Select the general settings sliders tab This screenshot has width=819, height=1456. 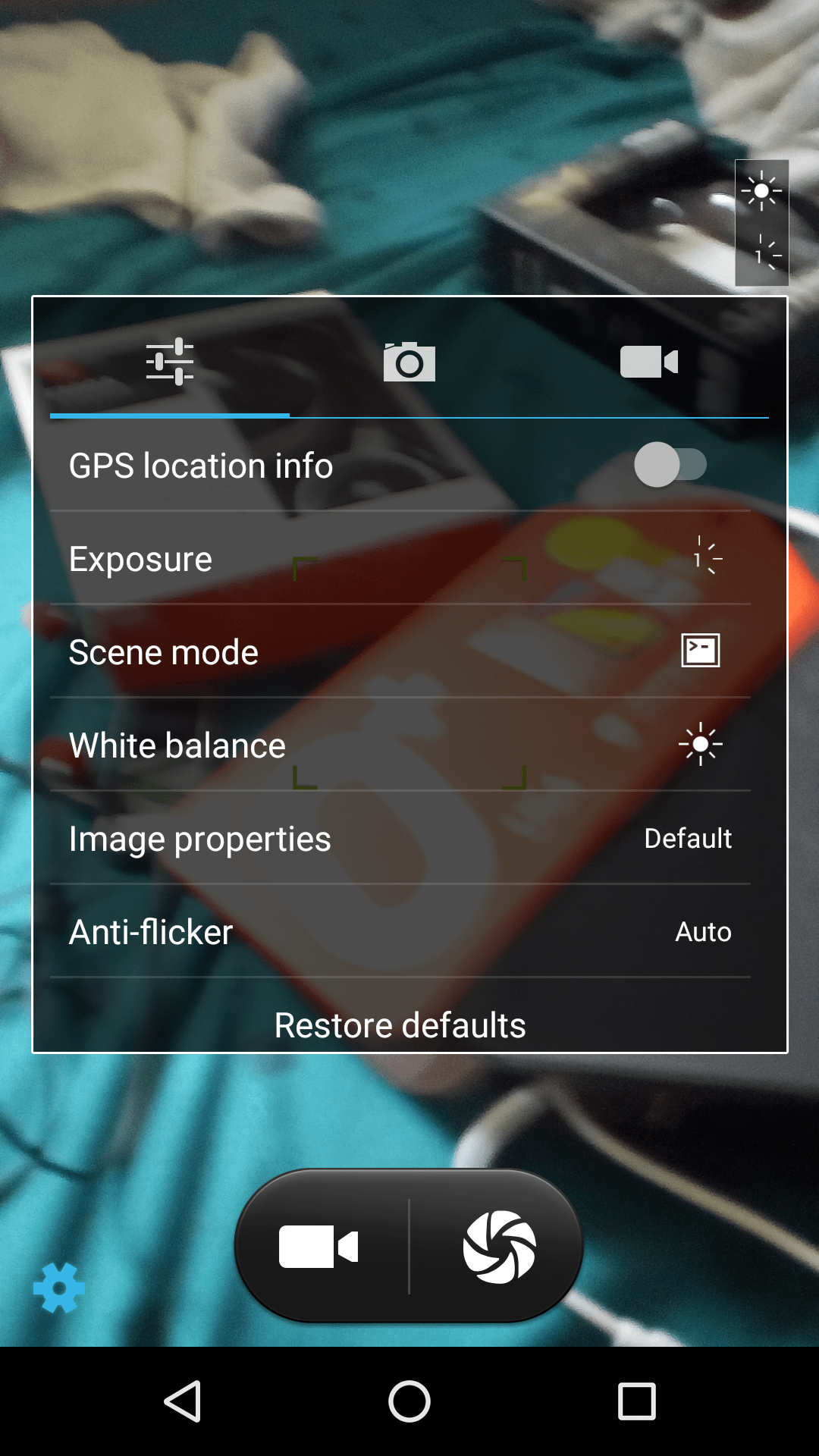[170, 362]
